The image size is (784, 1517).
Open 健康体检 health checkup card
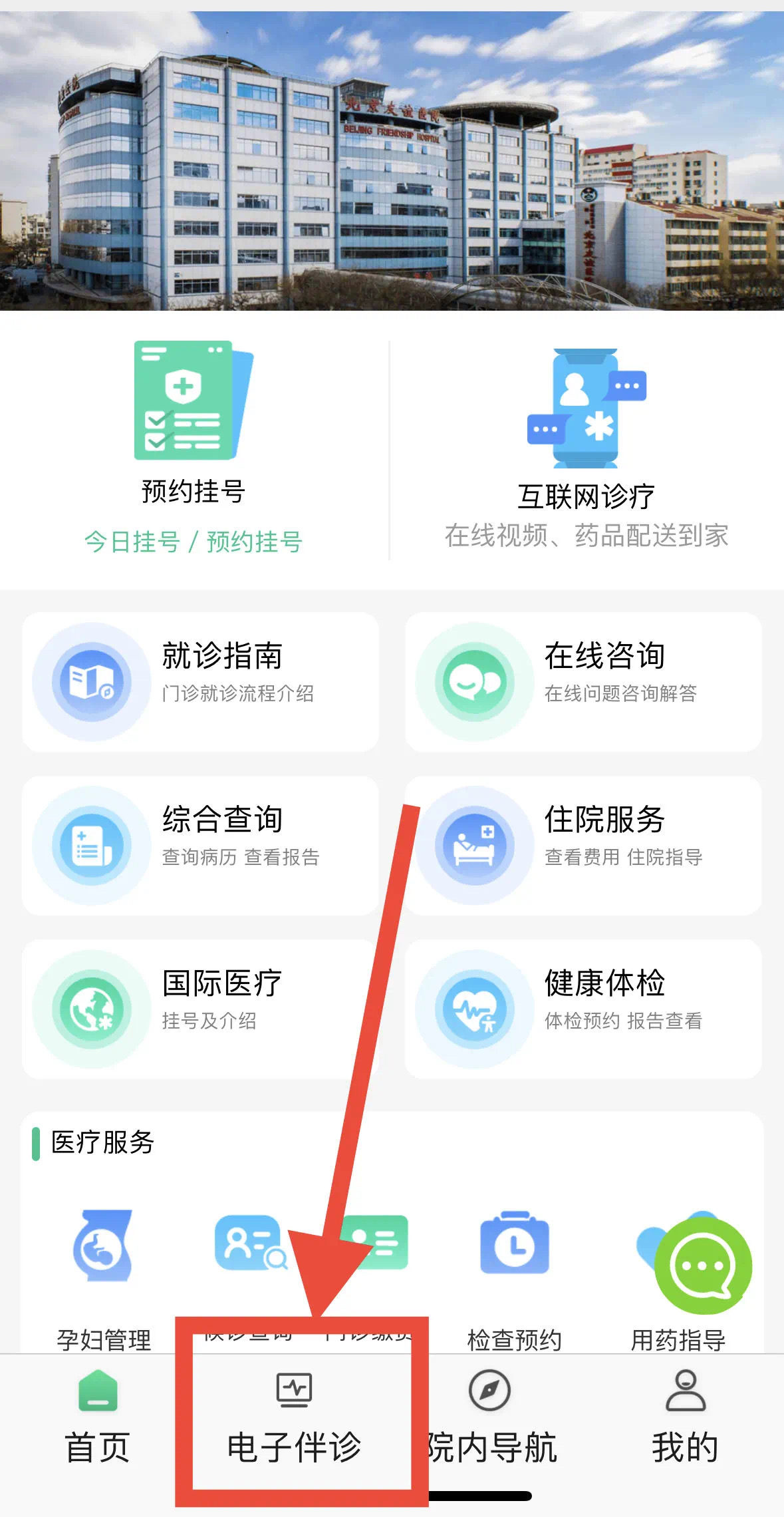pyautogui.click(x=583, y=1009)
